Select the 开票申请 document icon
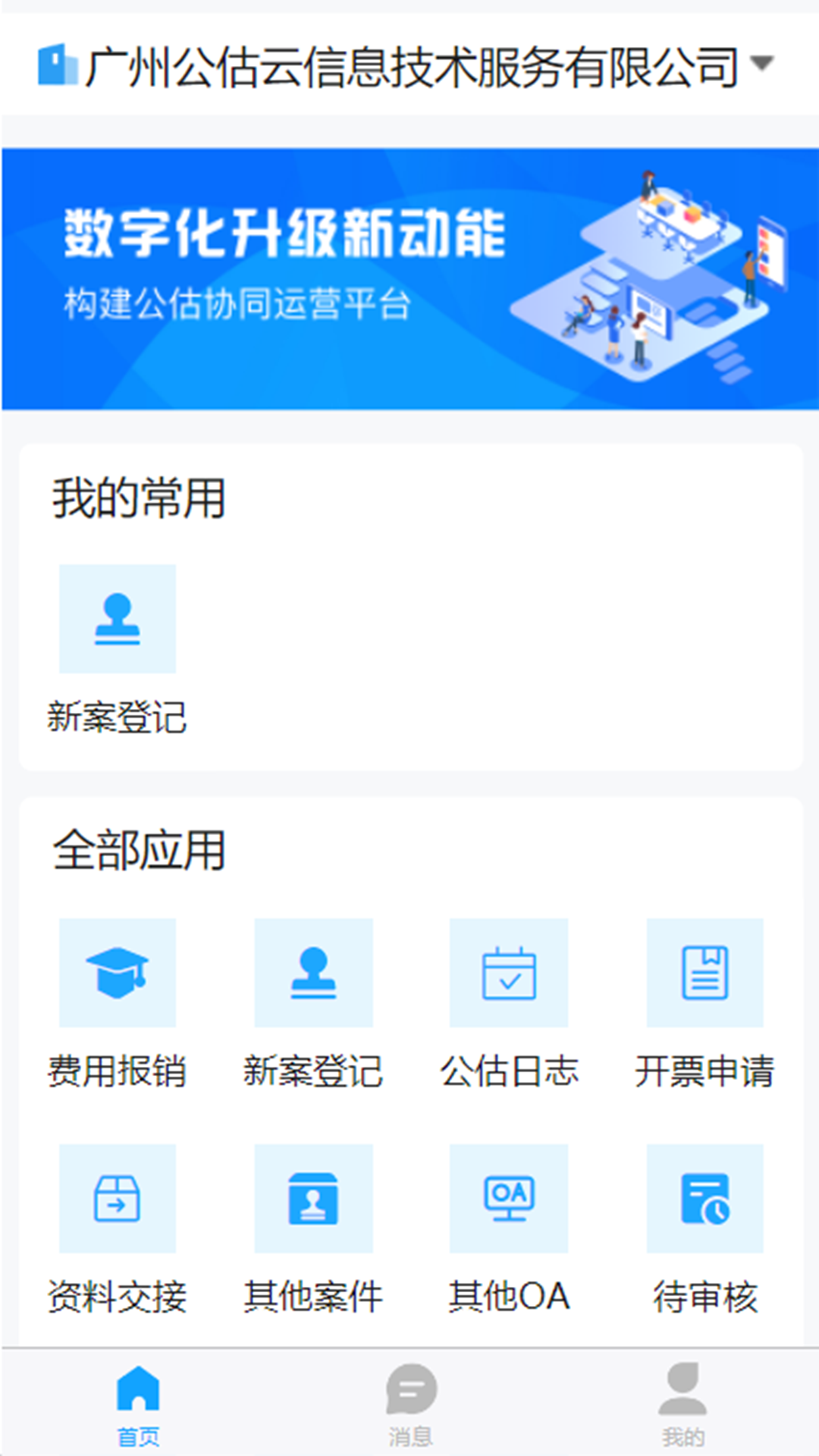This screenshot has width=819, height=1456. [704, 973]
